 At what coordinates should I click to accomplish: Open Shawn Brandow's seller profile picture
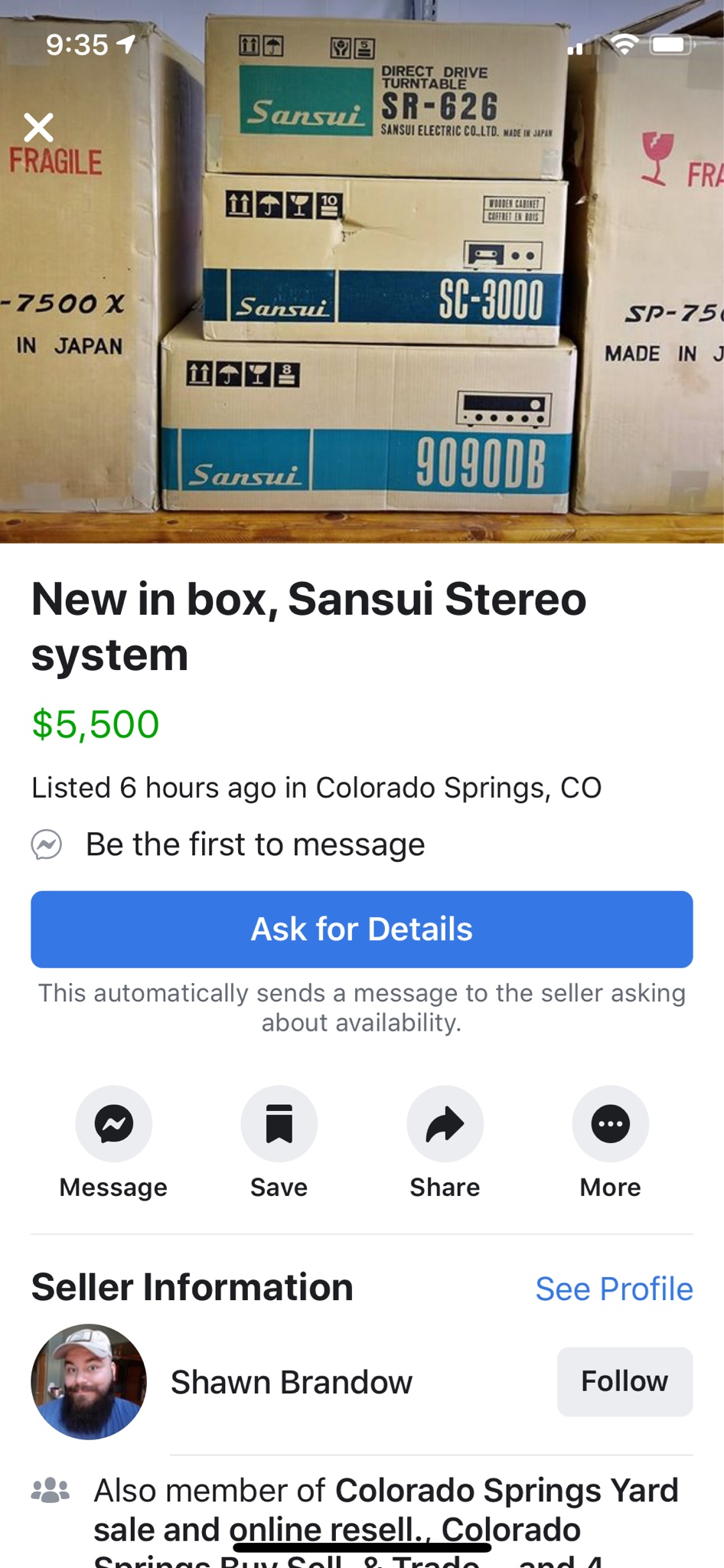coord(89,1381)
